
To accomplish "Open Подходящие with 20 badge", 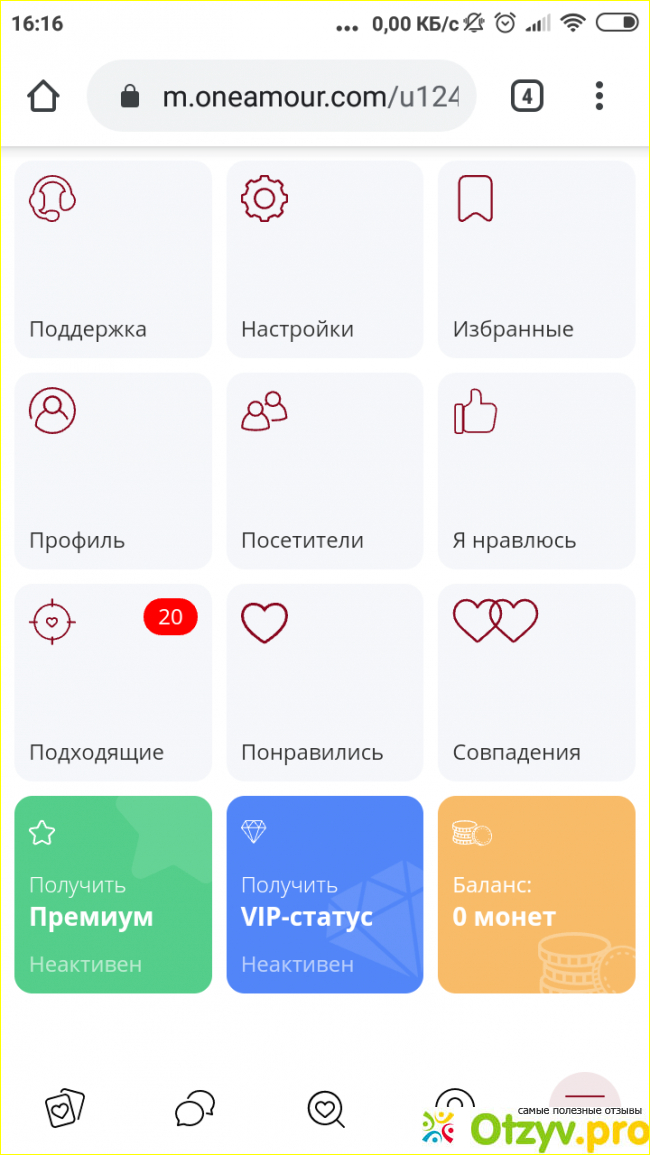I will 113,682.
